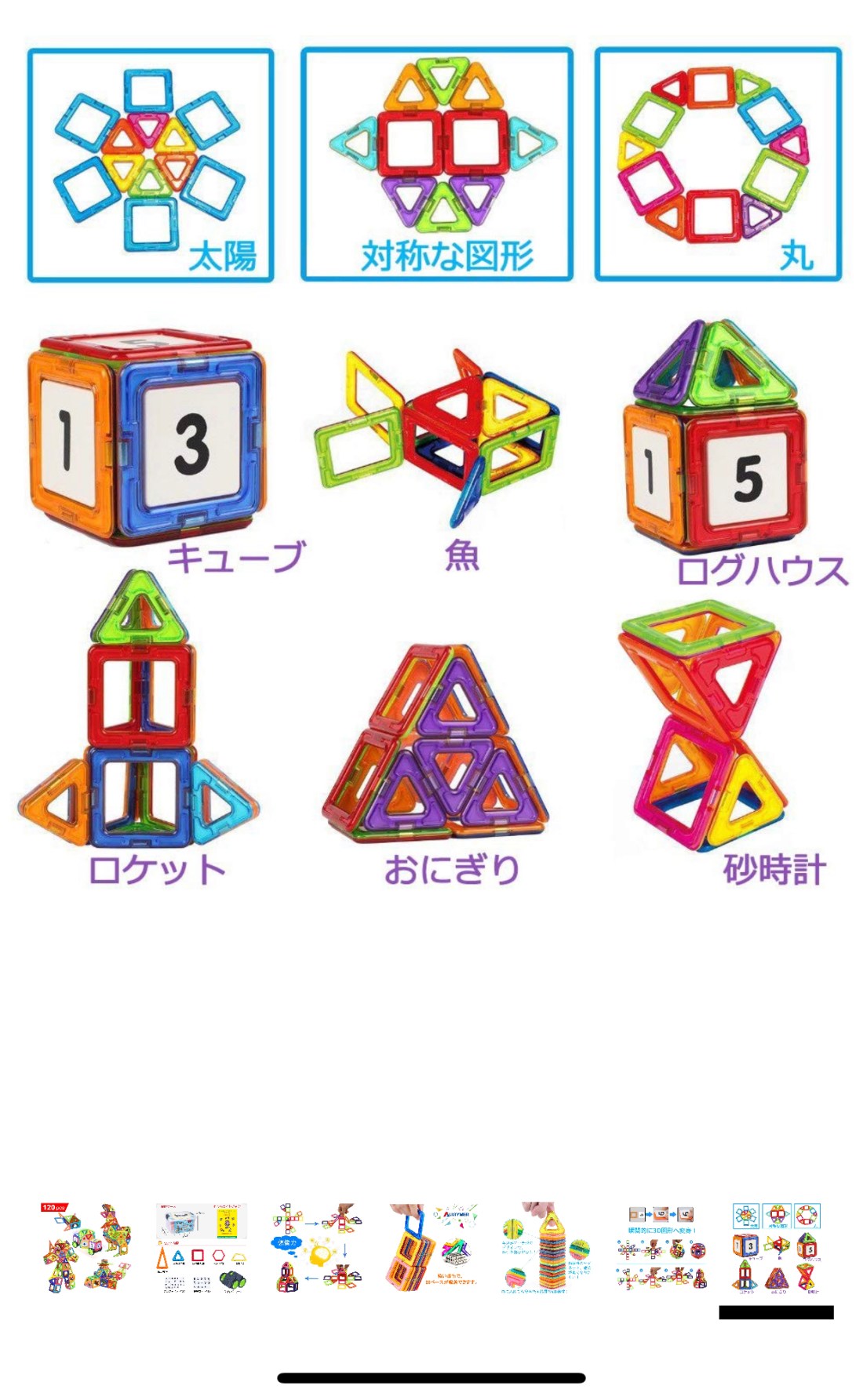Select the thumbnail with the lightbulb and arrows
The height and width of the screenshot is (1400, 863).
tap(317, 1248)
